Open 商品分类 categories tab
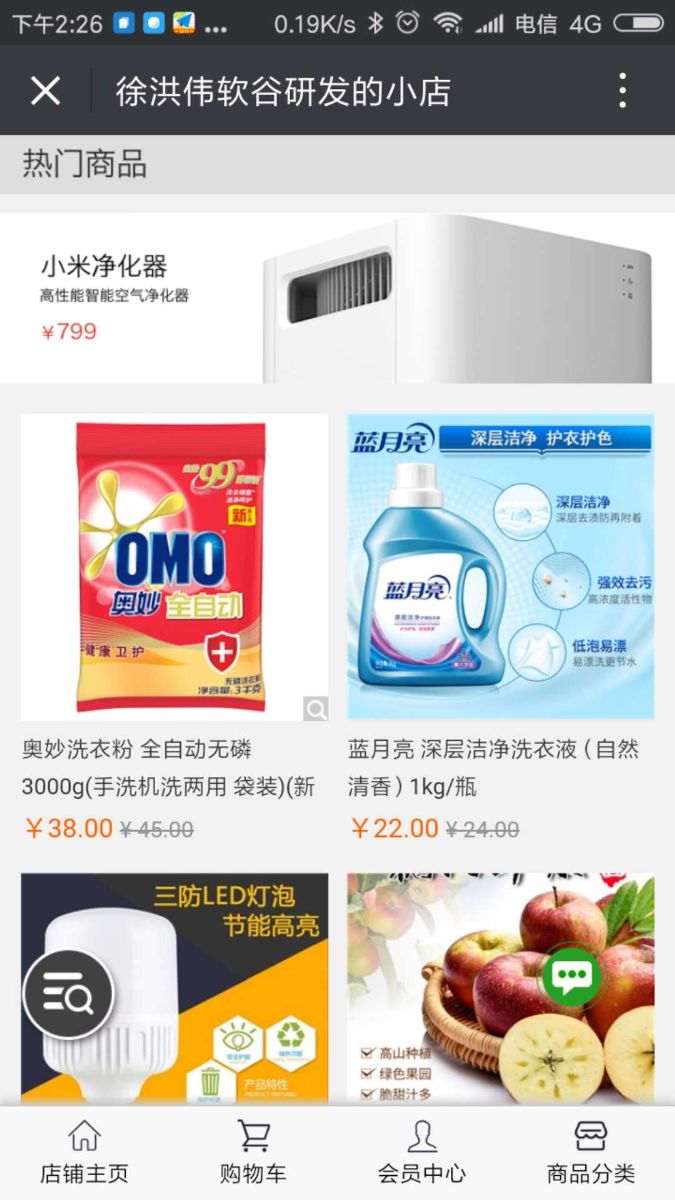This screenshot has width=675, height=1200. pyautogui.click(x=590, y=1153)
